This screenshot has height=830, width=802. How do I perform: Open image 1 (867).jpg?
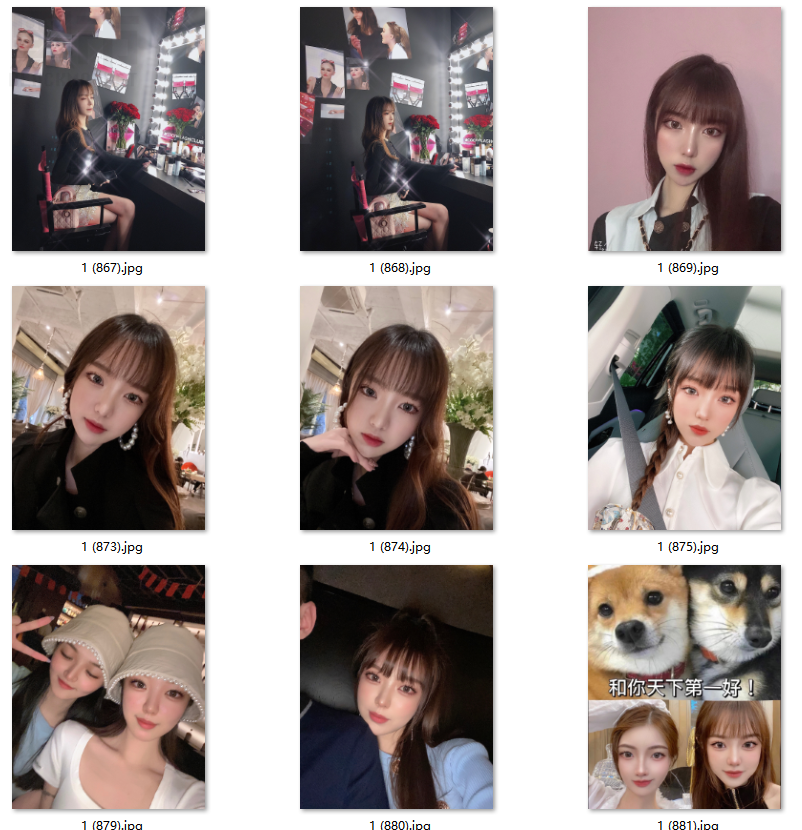coord(108,129)
